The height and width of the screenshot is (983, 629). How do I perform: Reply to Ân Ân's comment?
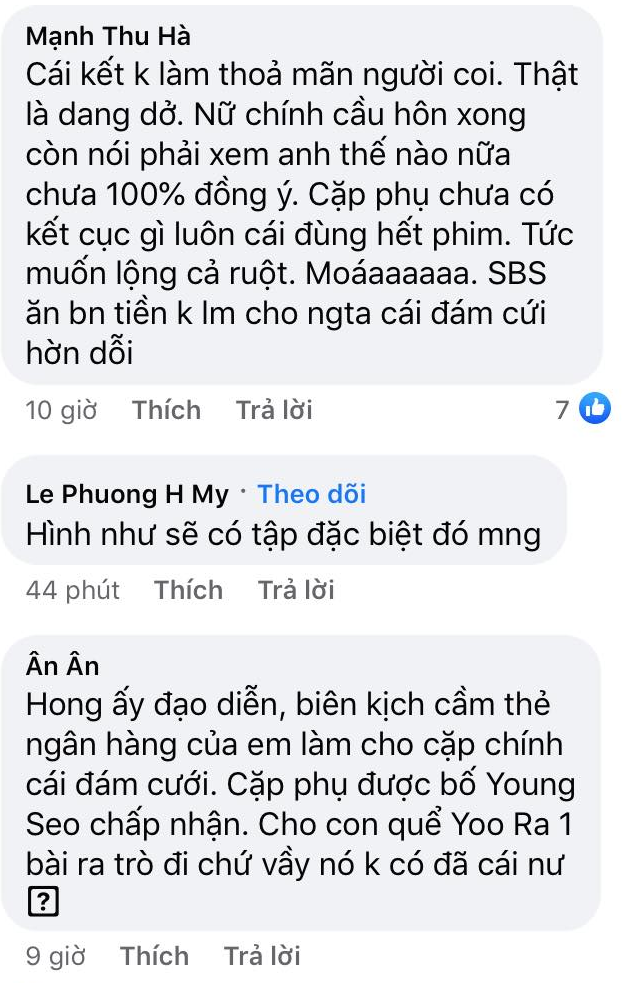(262, 956)
